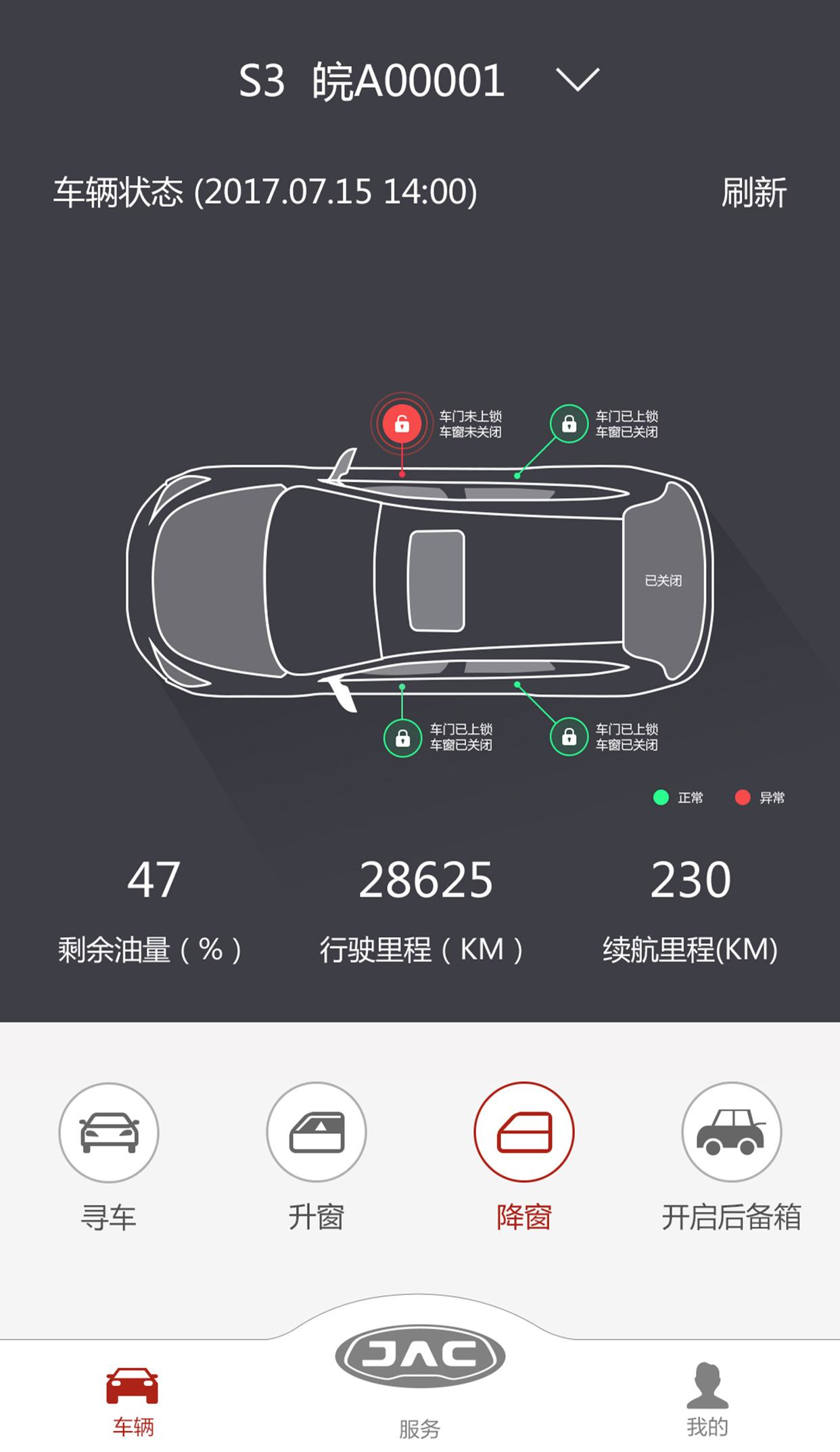Tap the 寻车 find car button
The width and height of the screenshot is (840, 1452).
pos(109,1133)
